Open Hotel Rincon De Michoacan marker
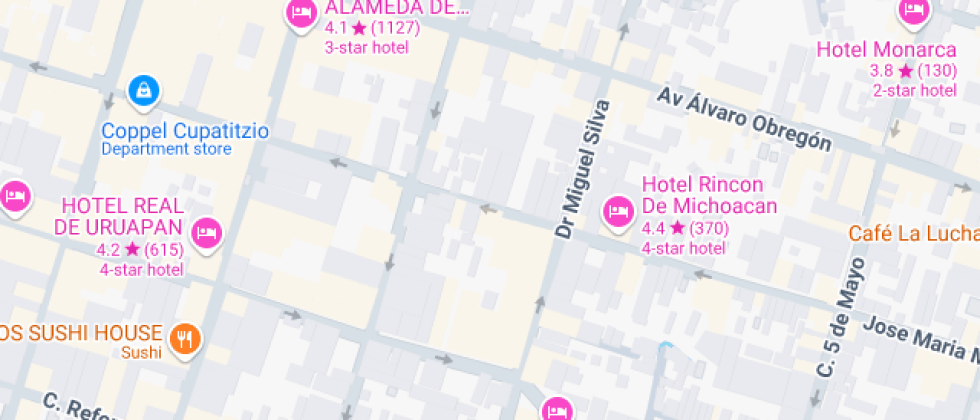 point(618,210)
